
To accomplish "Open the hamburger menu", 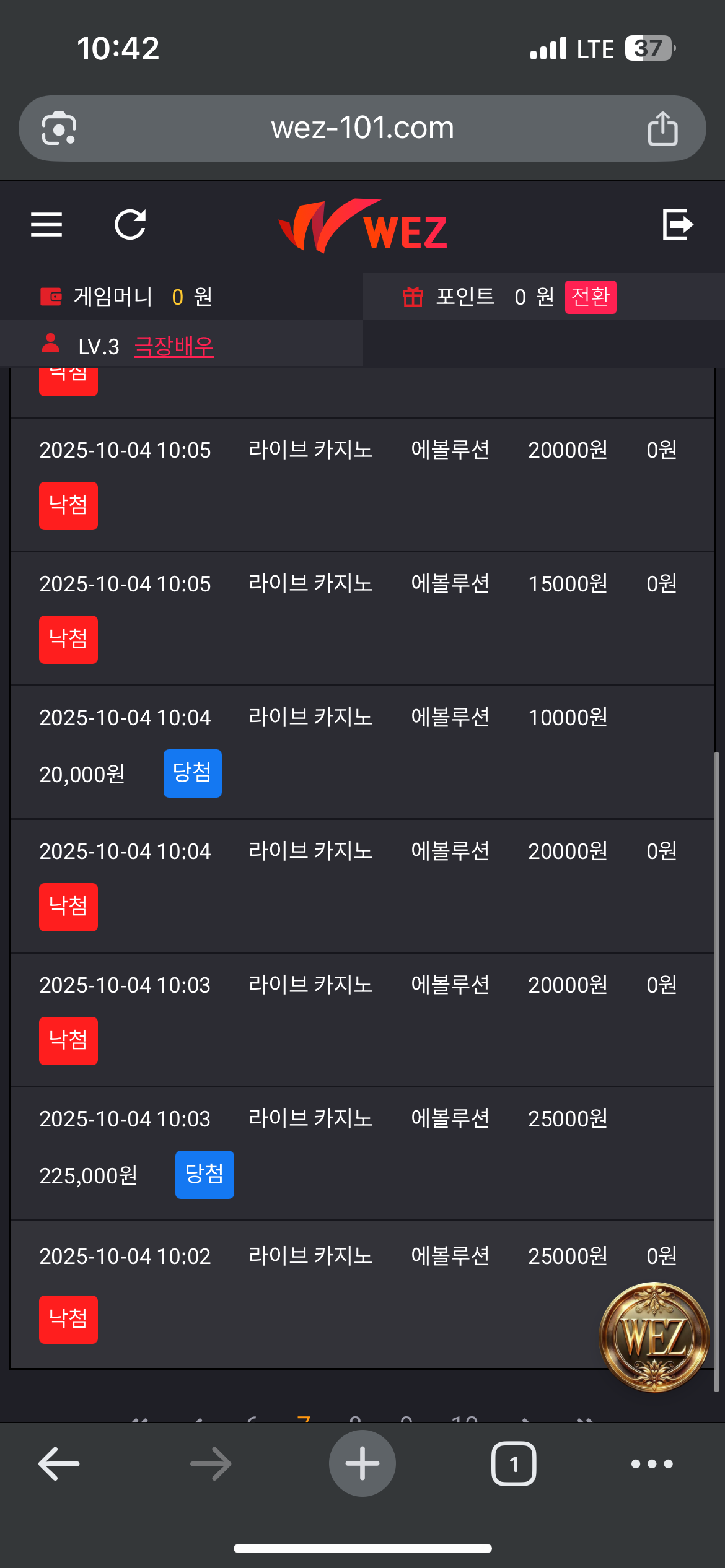I will (x=46, y=224).
